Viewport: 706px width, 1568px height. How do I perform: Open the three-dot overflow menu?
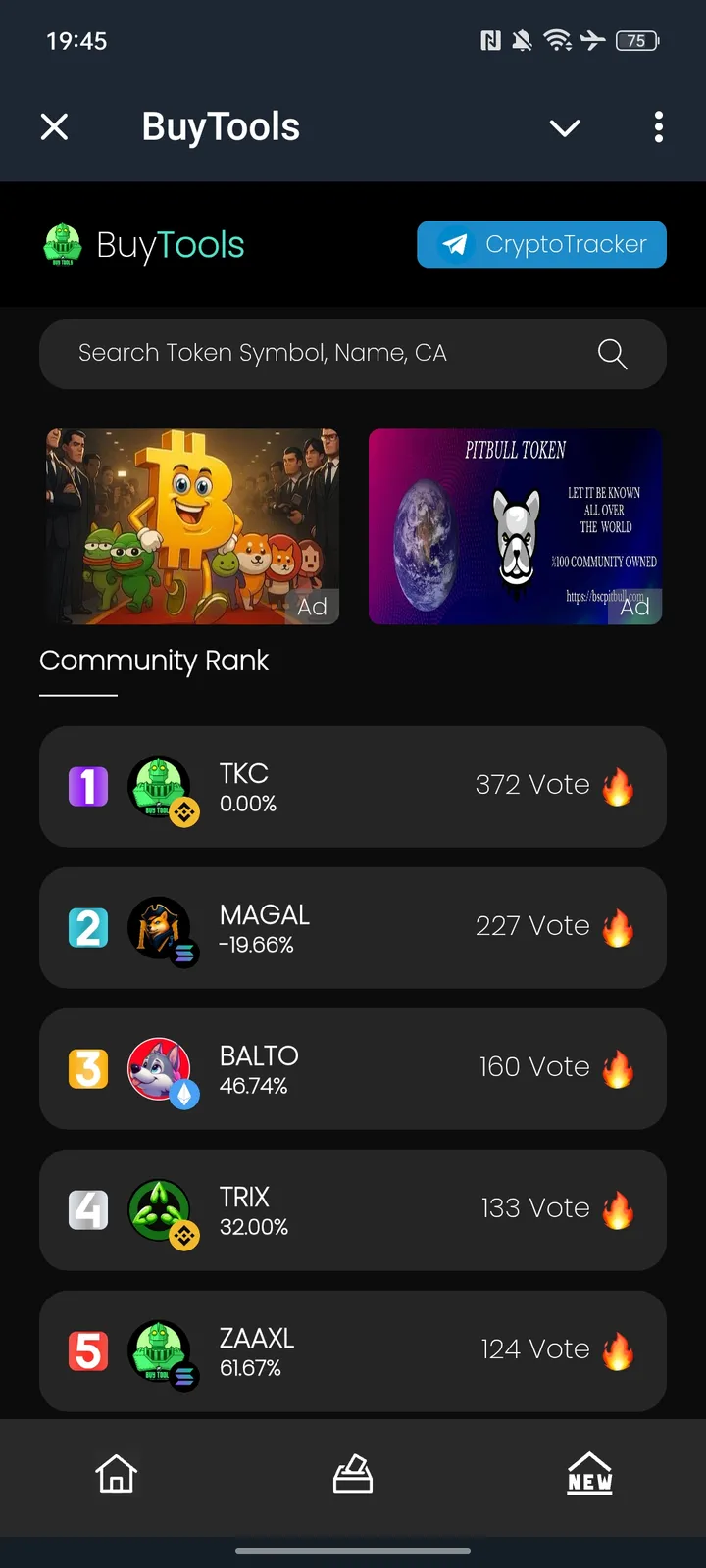click(658, 126)
